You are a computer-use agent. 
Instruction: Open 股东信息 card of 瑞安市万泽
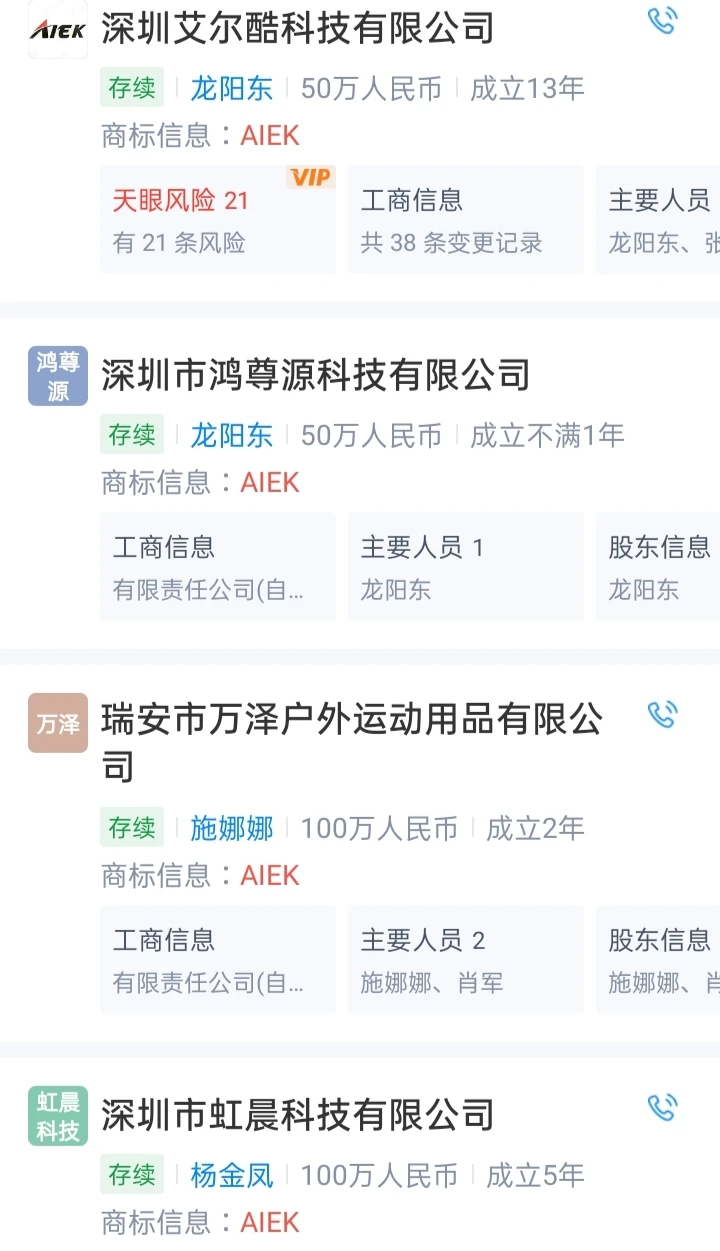[x=659, y=960]
